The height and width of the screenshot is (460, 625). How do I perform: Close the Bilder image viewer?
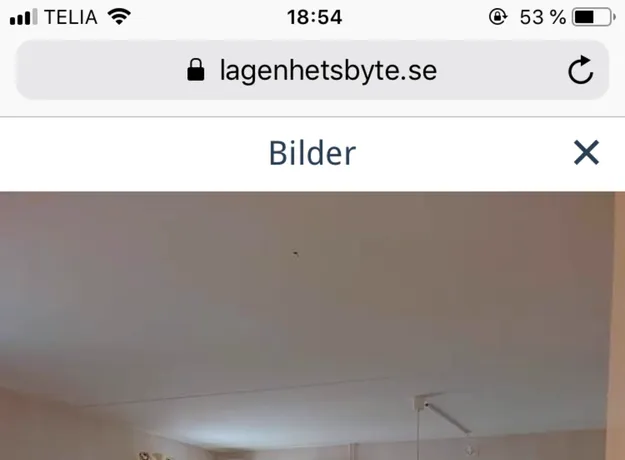(x=586, y=152)
